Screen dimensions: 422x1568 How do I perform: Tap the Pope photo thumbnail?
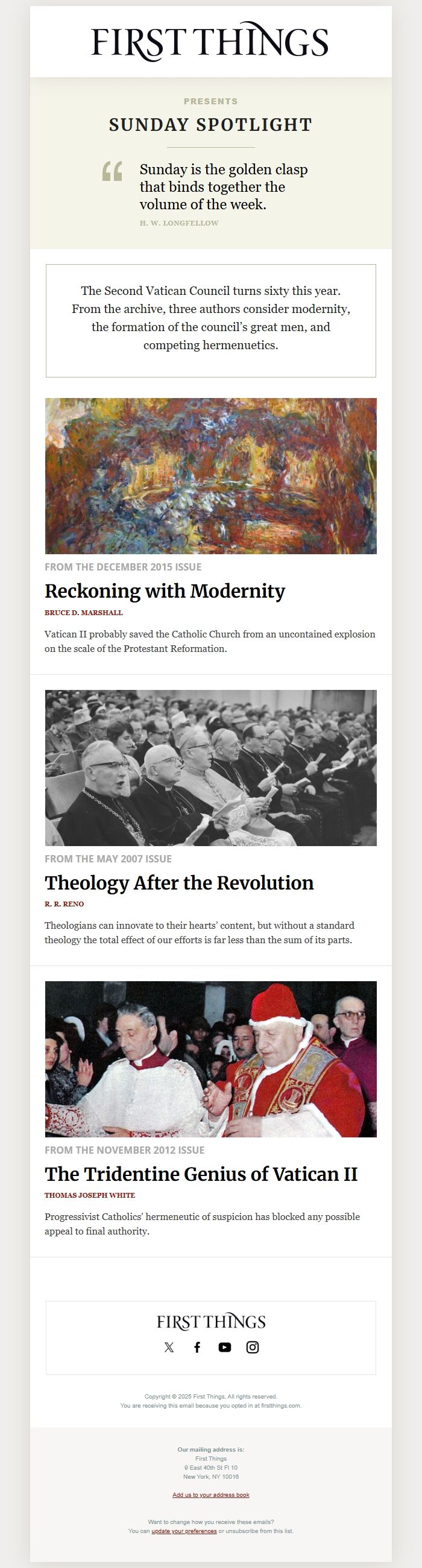pyautogui.click(x=210, y=1059)
